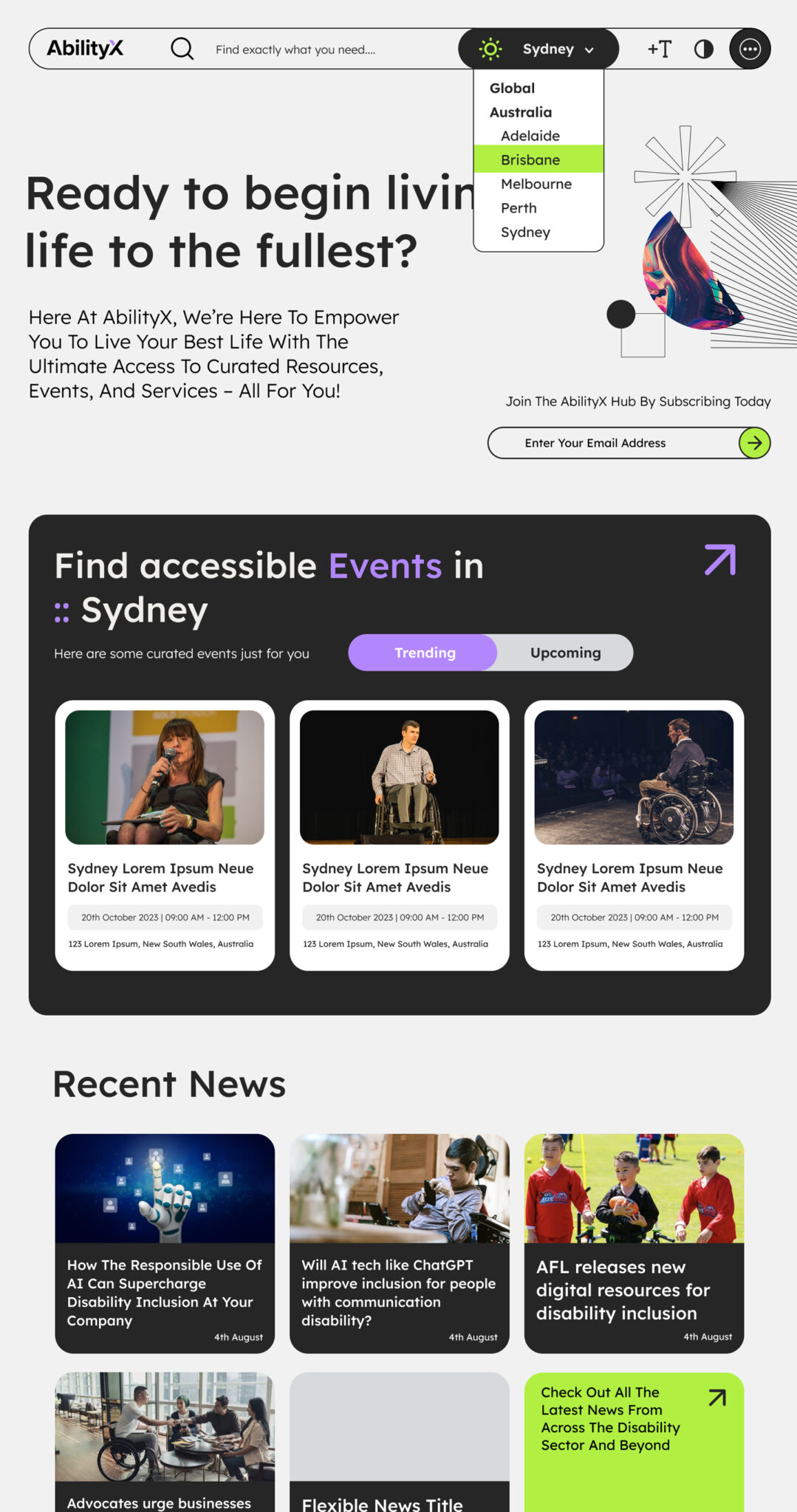Select Brisbane from the location list

(x=530, y=159)
